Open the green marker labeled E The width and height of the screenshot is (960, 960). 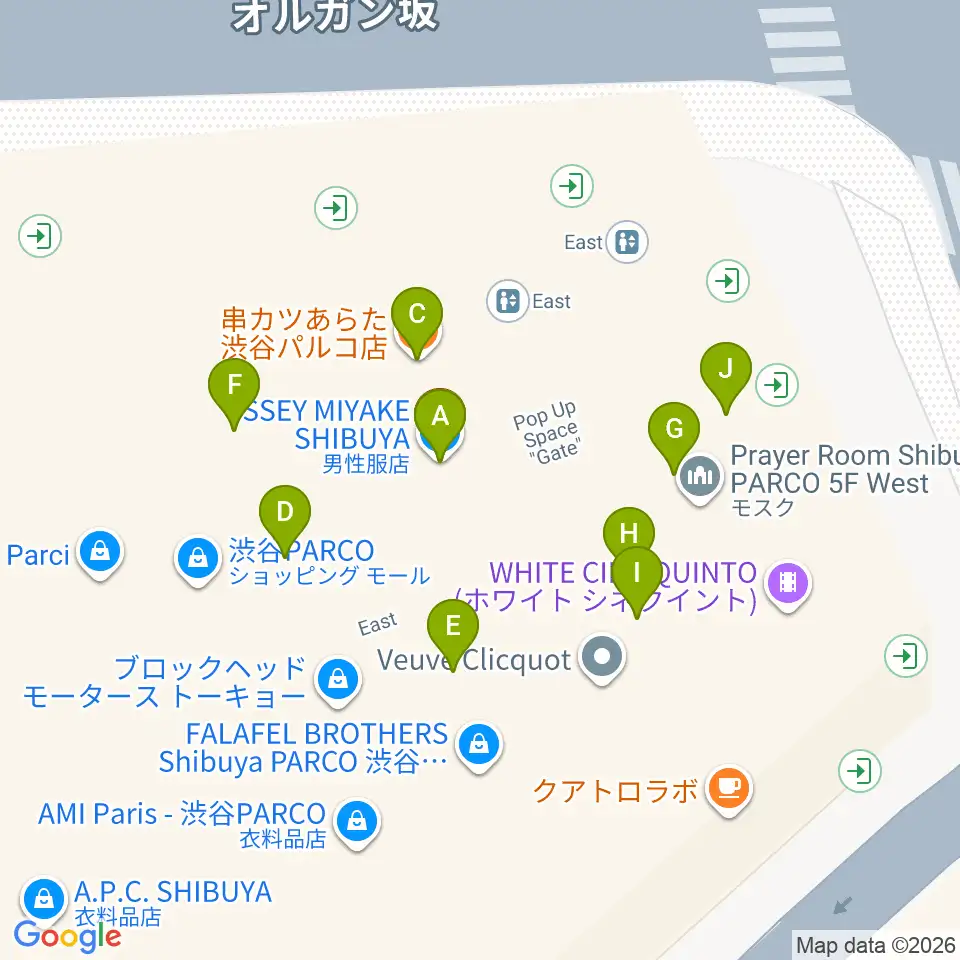pos(452,634)
